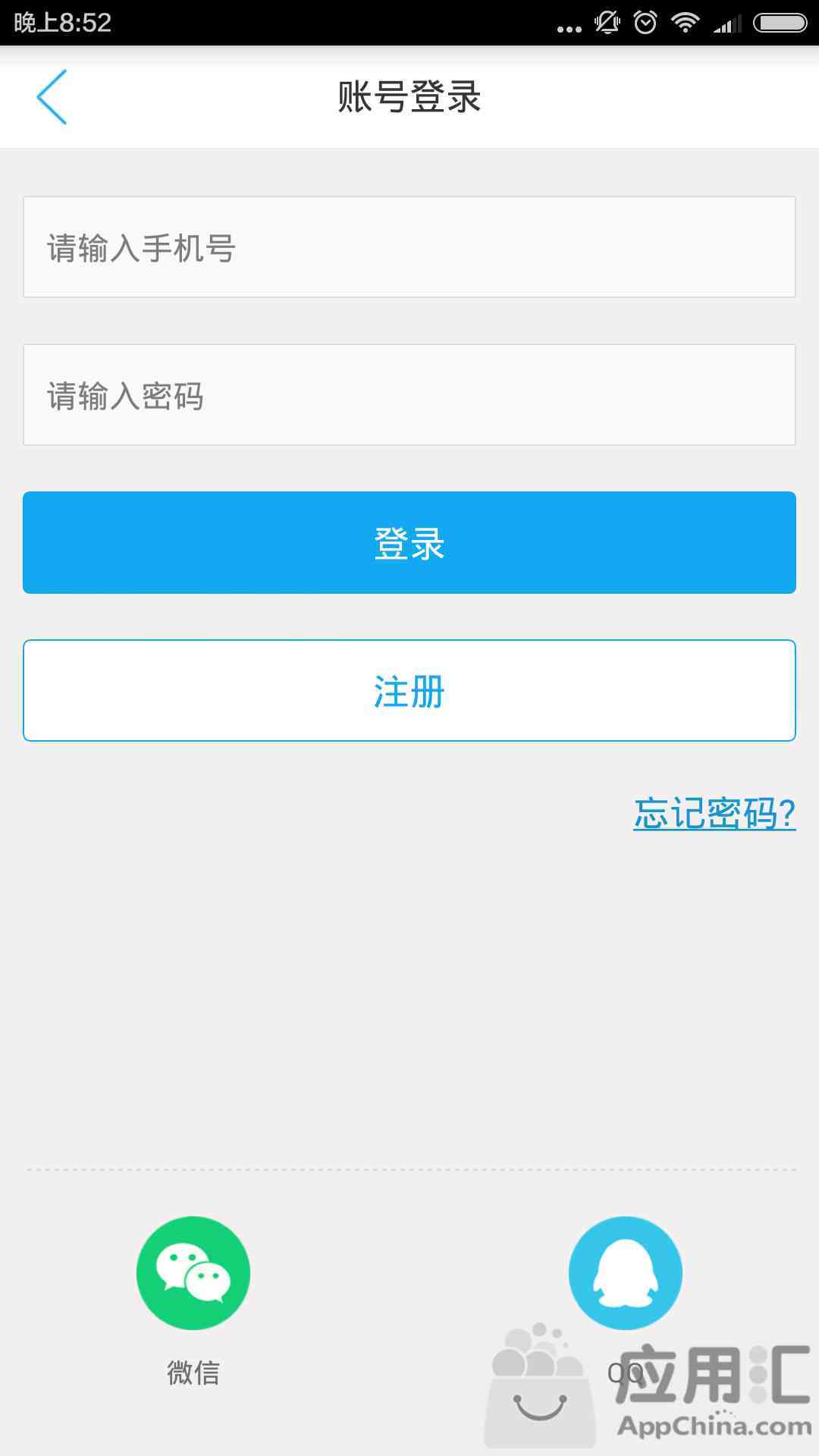Open registration via the 注册 button

(x=409, y=690)
